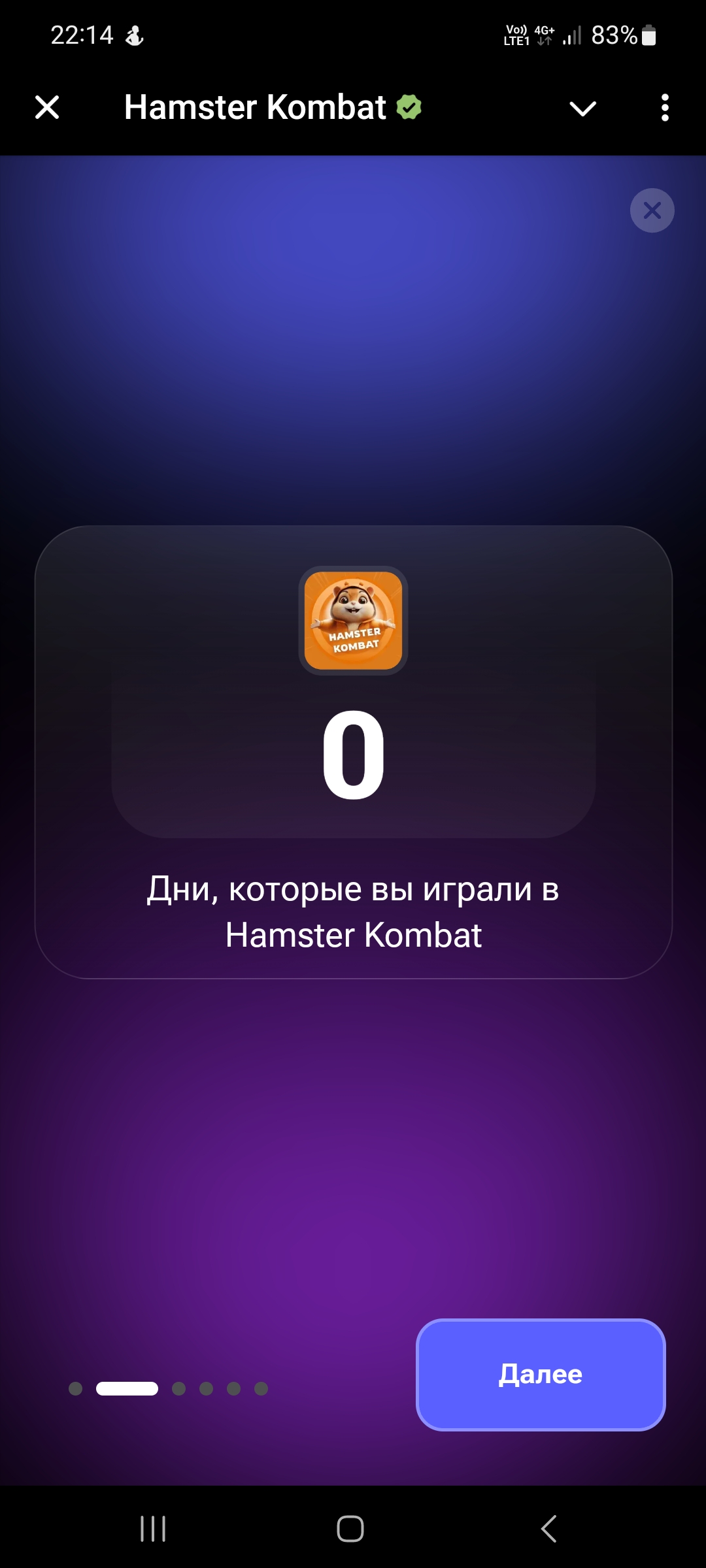Image resolution: width=706 pixels, height=1568 pixels.
Task: Collapse the mini app with the chevron
Action: [x=582, y=108]
